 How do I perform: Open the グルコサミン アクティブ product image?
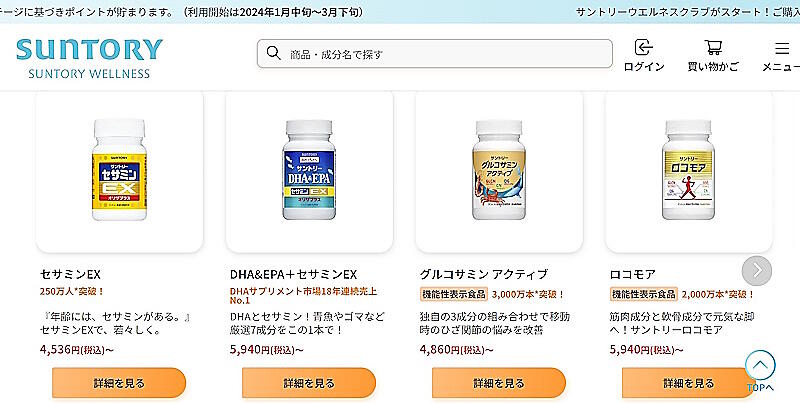[499, 172]
